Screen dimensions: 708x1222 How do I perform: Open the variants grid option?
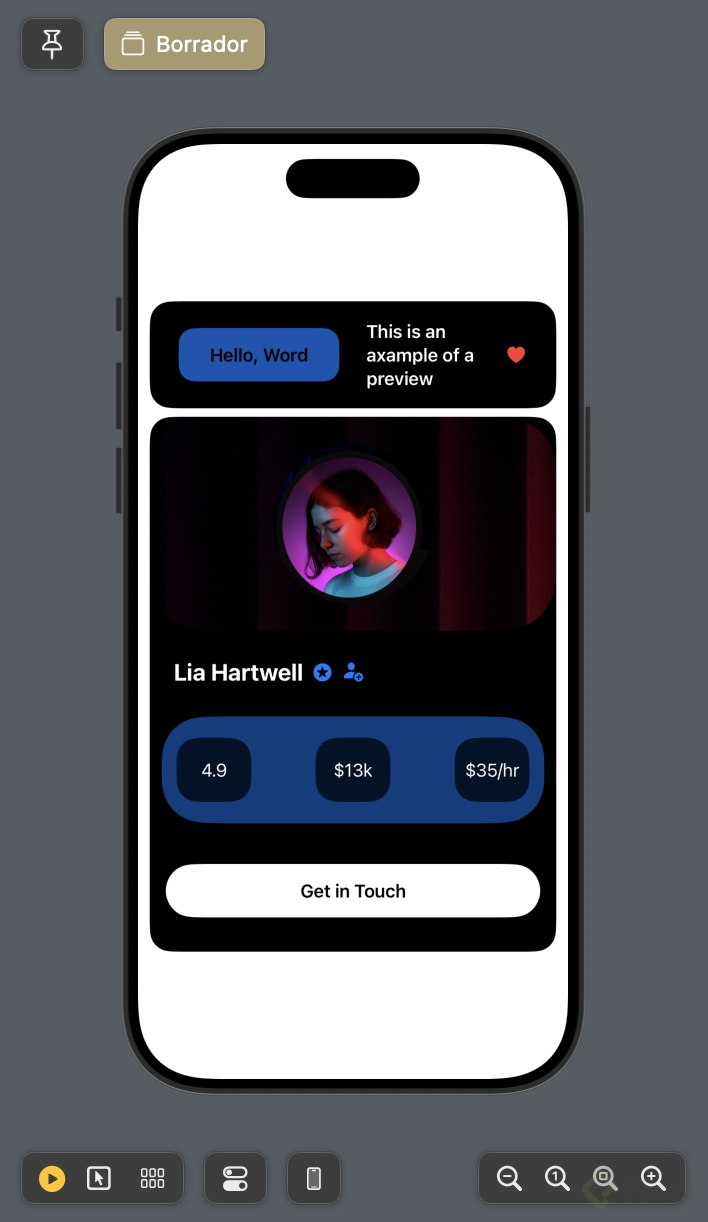[x=152, y=1178]
